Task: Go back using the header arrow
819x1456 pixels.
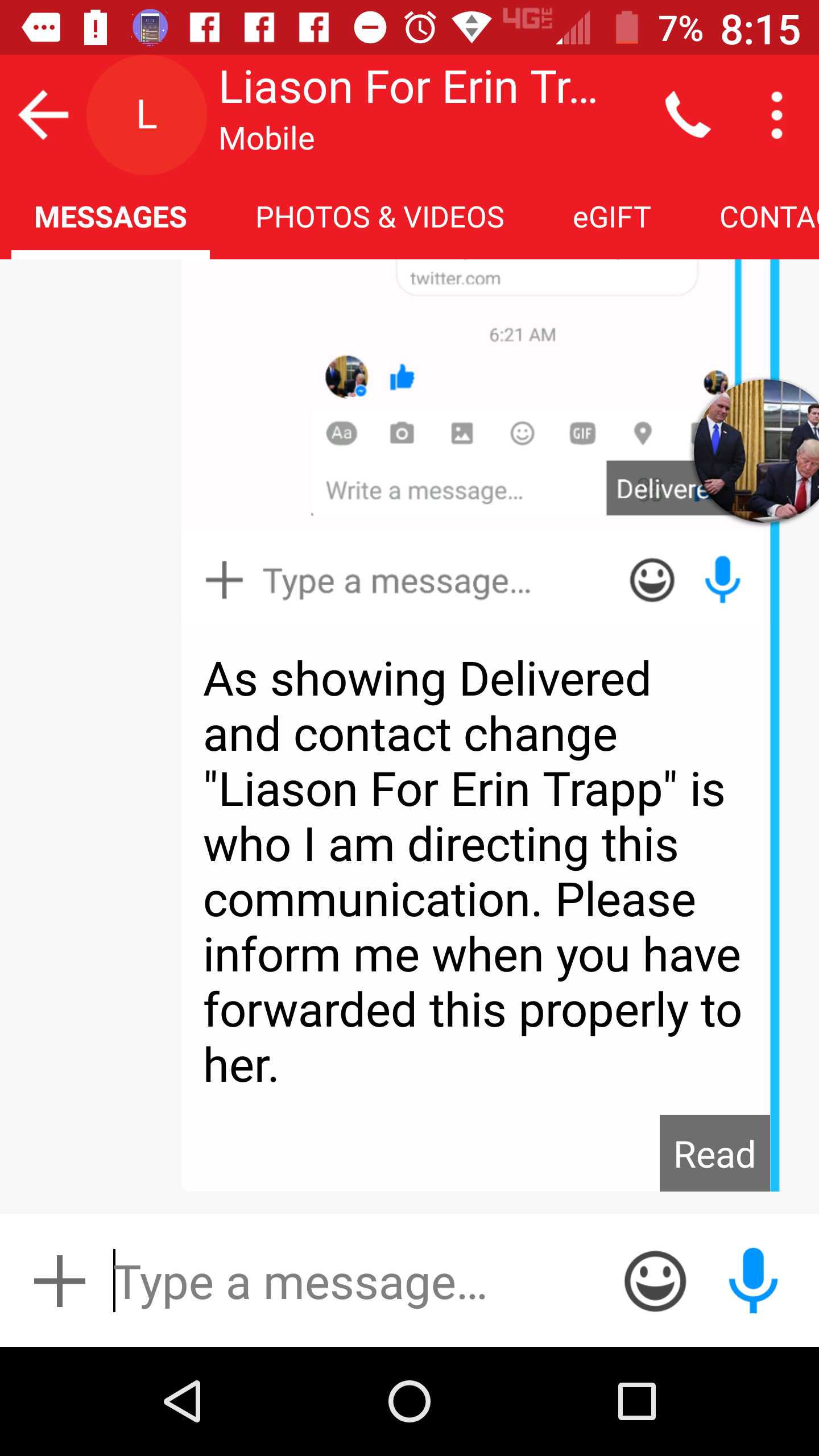Action: click(x=44, y=115)
